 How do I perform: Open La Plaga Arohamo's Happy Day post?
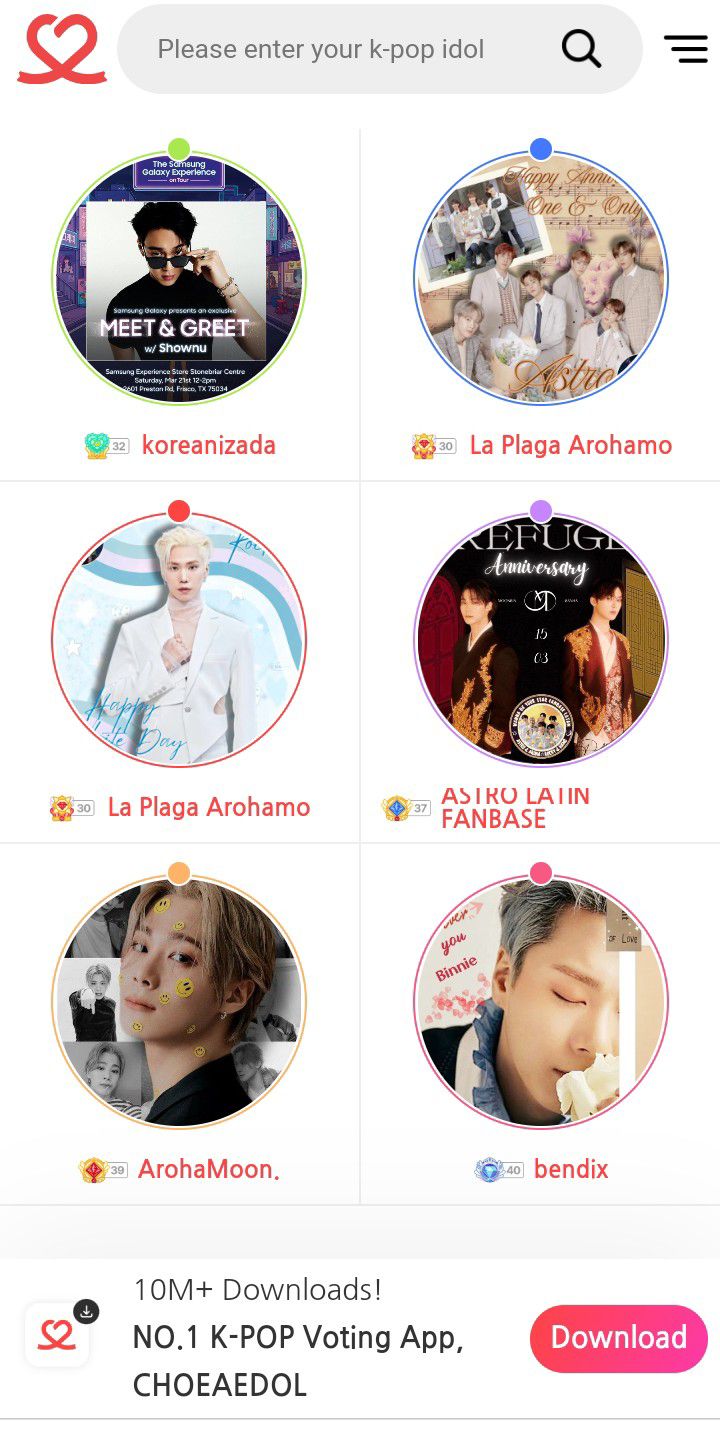click(179, 640)
